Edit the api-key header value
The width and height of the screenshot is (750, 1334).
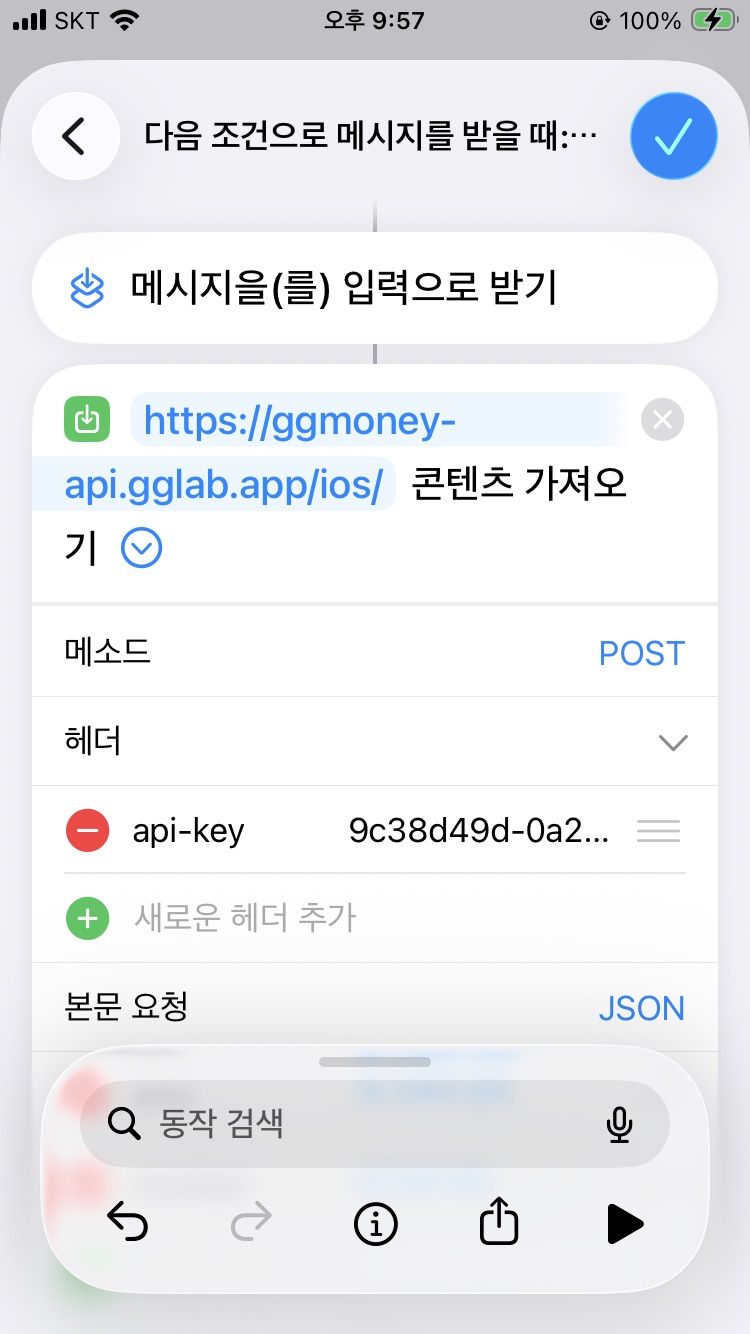pyautogui.click(x=477, y=831)
